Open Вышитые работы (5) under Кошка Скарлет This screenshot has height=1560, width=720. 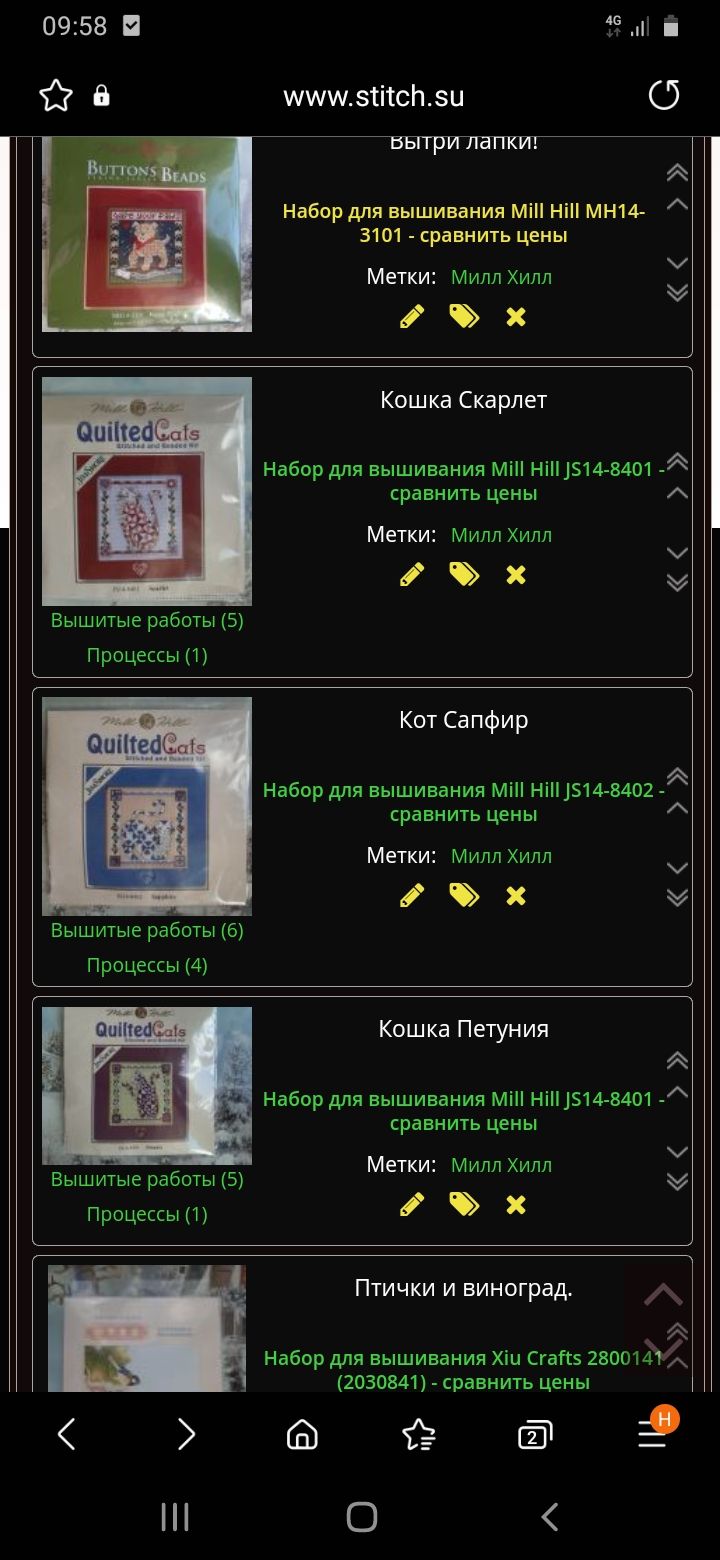point(147,621)
